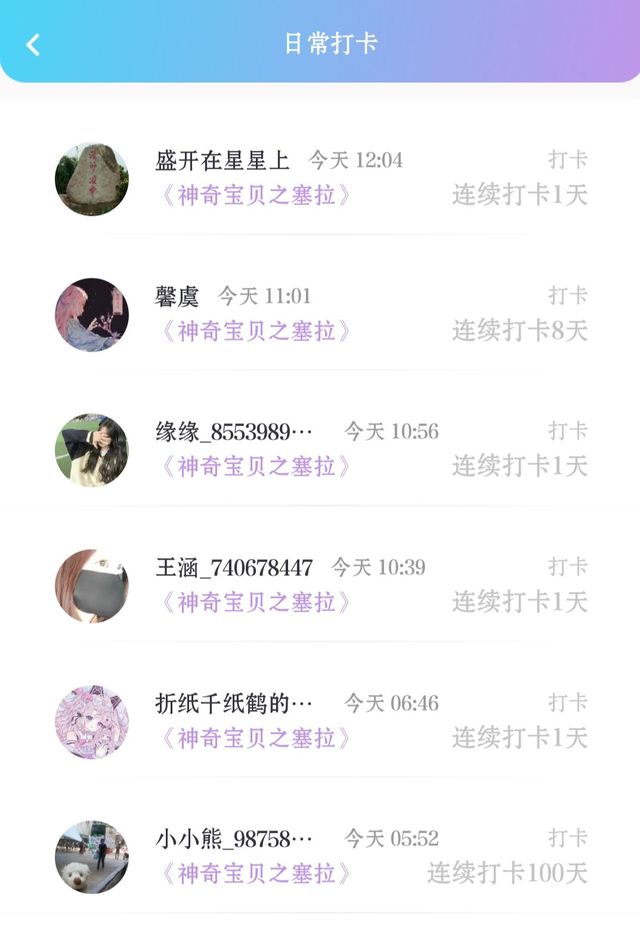Open the check-in entry from 王涵_740678447

[320, 585]
